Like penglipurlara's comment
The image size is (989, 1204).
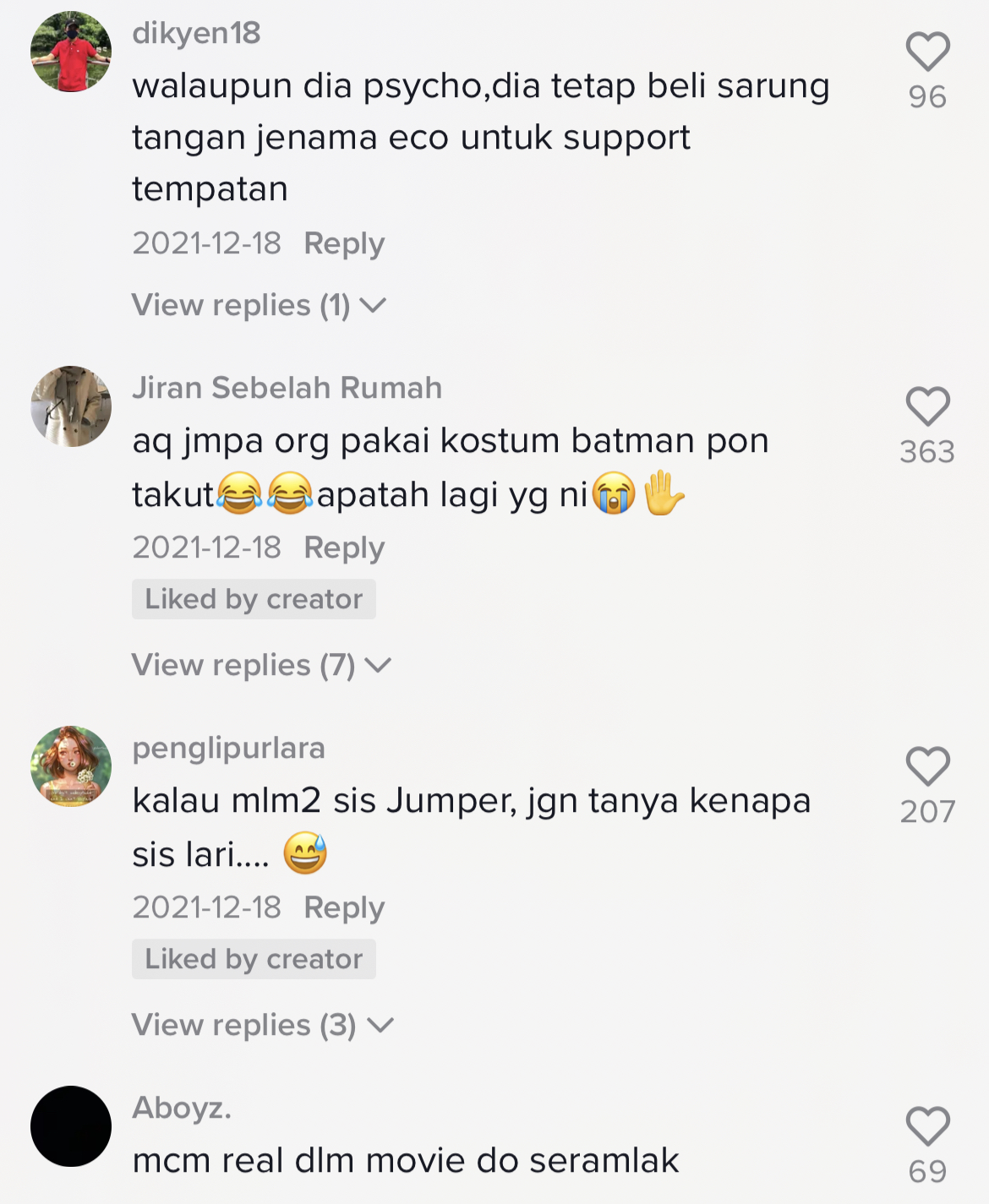click(x=927, y=767)
